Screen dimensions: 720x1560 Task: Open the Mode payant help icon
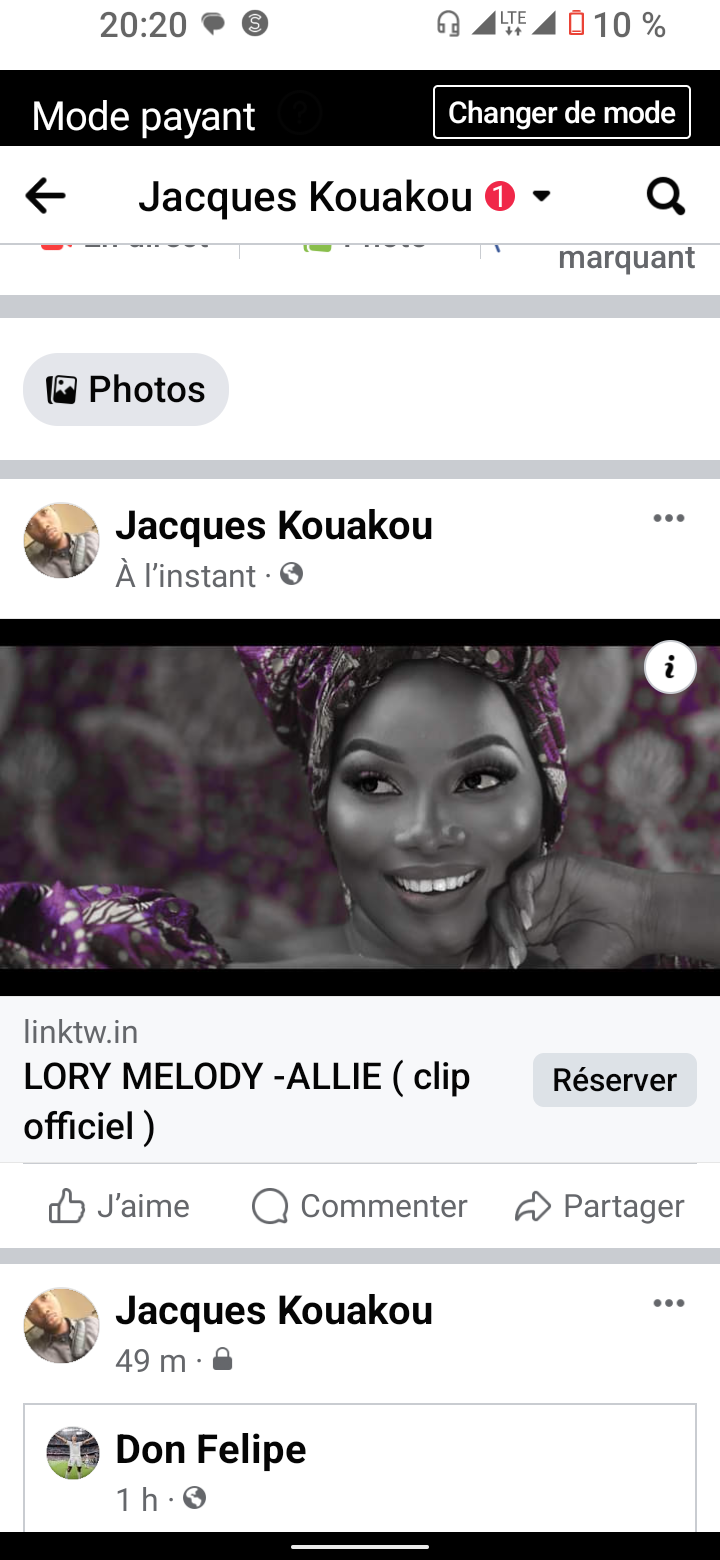pos(299,115)
